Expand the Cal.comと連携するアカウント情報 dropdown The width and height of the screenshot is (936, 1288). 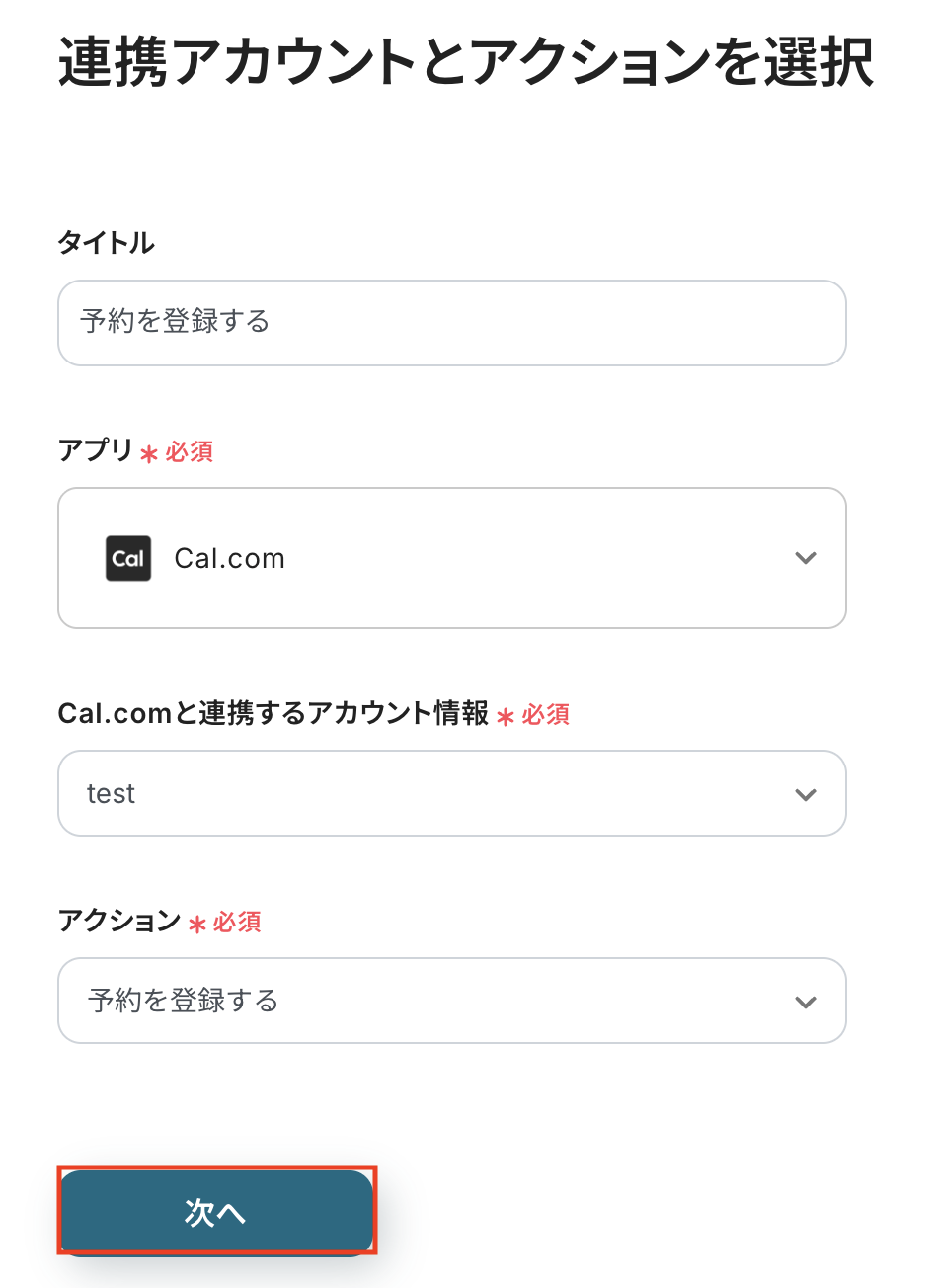452,793
